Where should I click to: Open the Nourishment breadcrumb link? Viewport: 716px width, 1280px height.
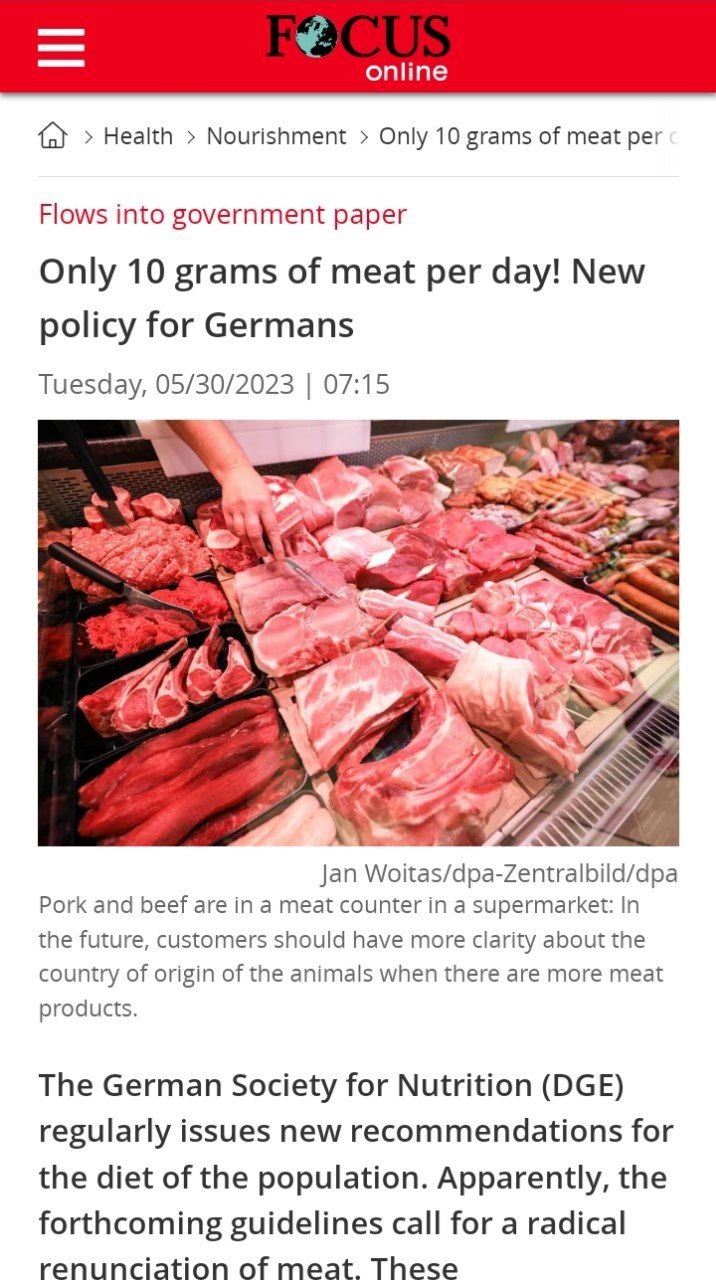276,136
